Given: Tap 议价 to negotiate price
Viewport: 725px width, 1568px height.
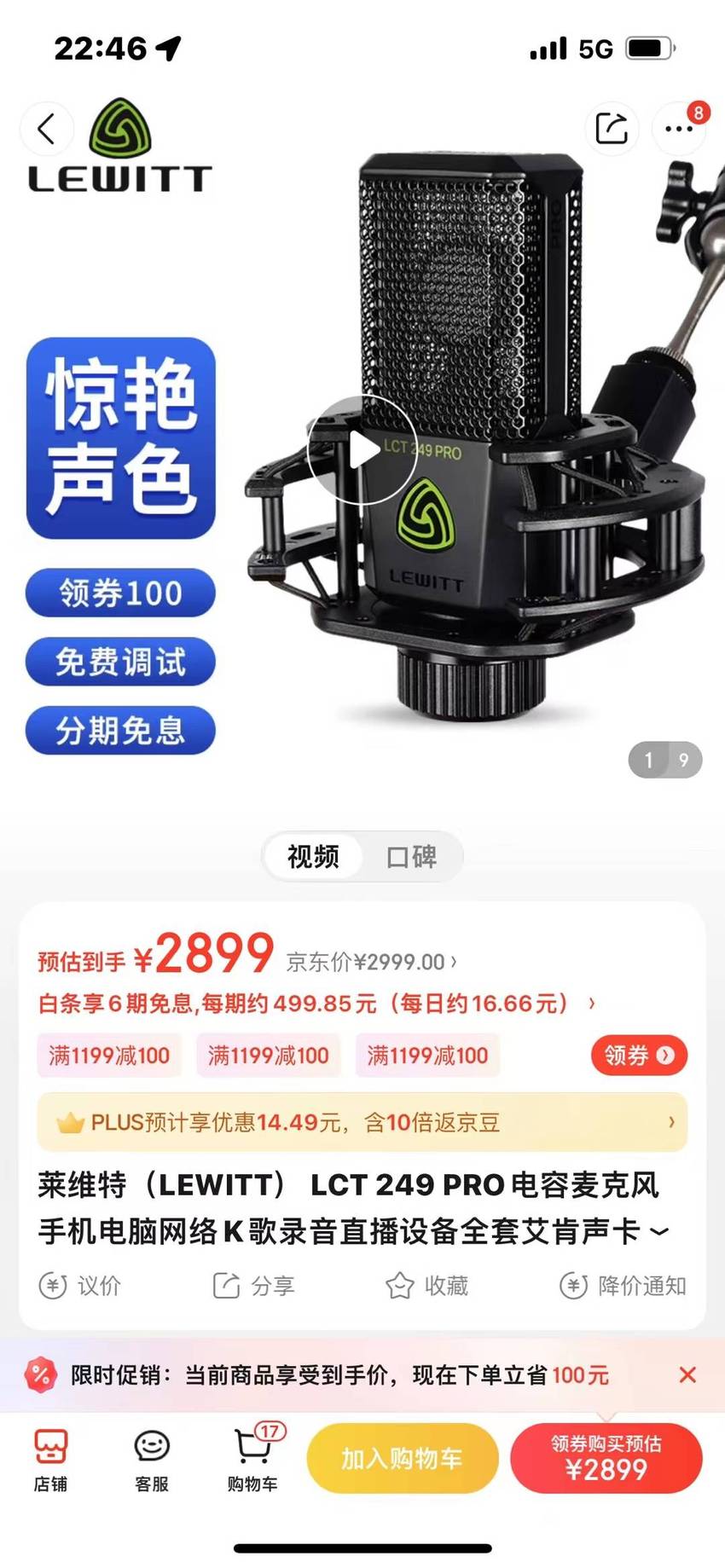Looking at the screenshot, I should point(80,1285).
